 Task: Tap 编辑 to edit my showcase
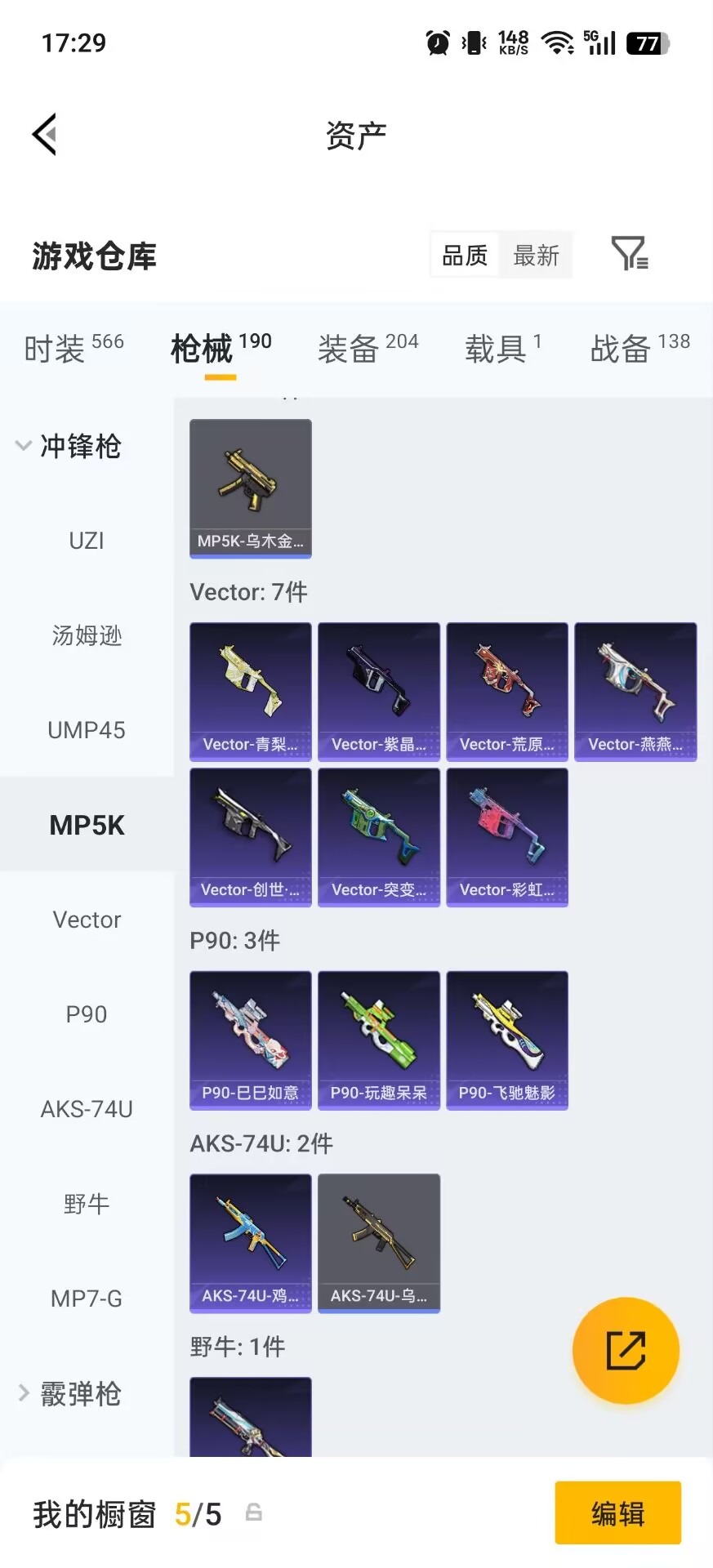click(618, 1513)
